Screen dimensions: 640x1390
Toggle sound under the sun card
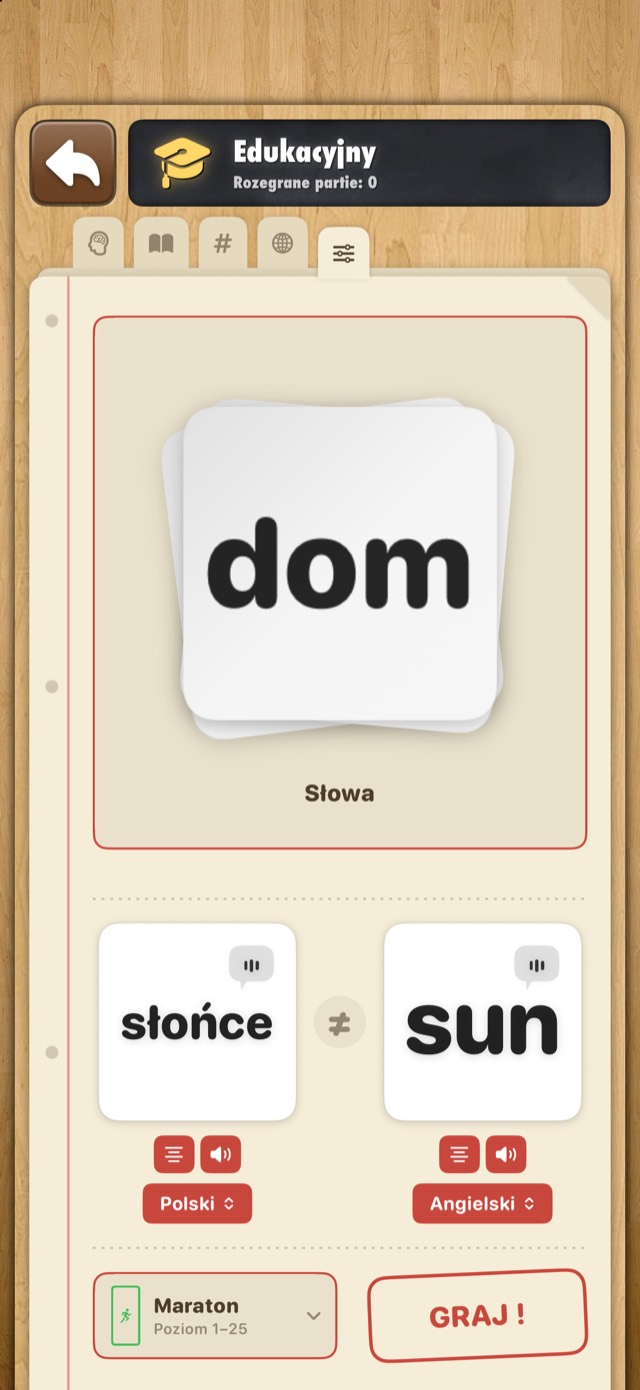coord(506,1155)
